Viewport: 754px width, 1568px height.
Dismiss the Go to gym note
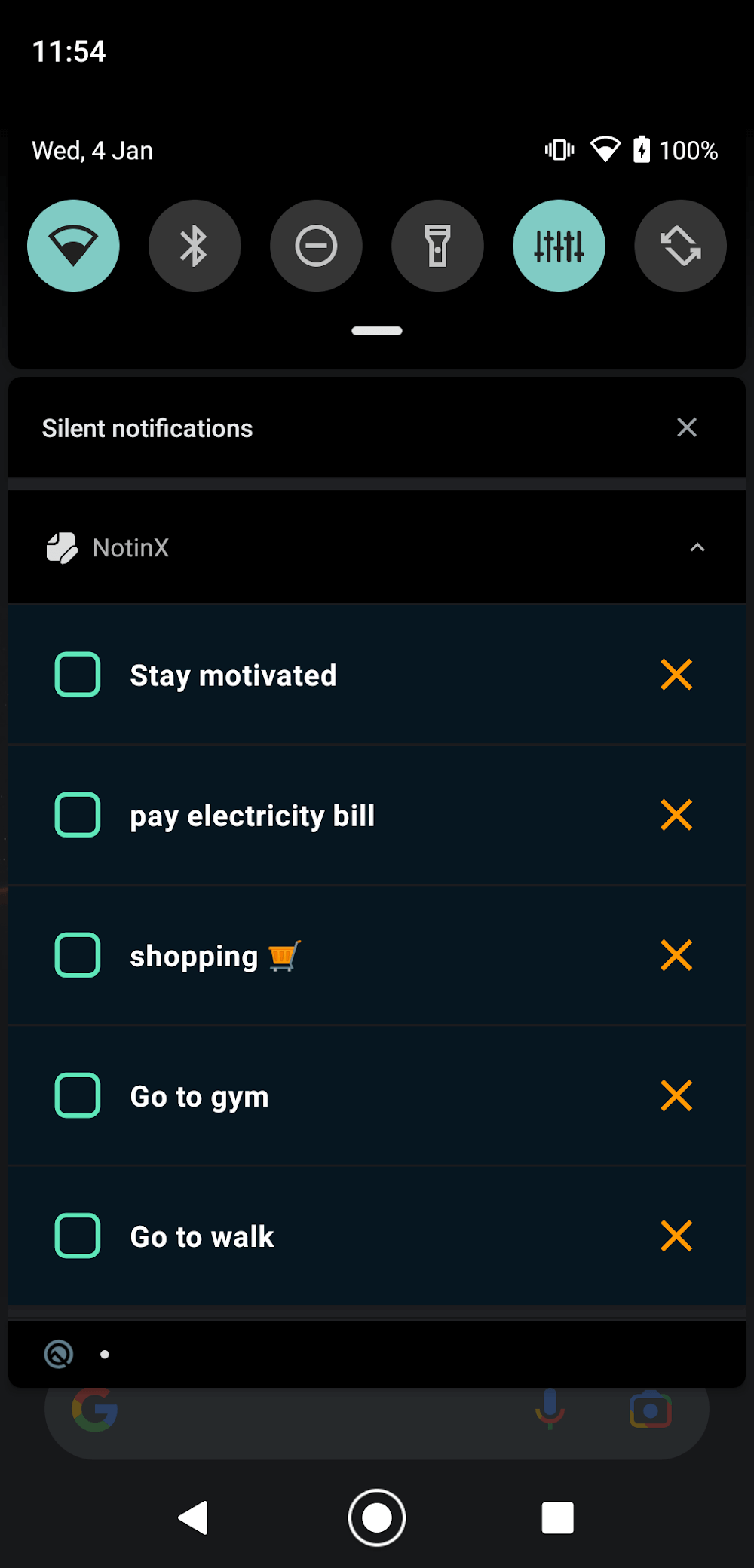point(676,1095)
